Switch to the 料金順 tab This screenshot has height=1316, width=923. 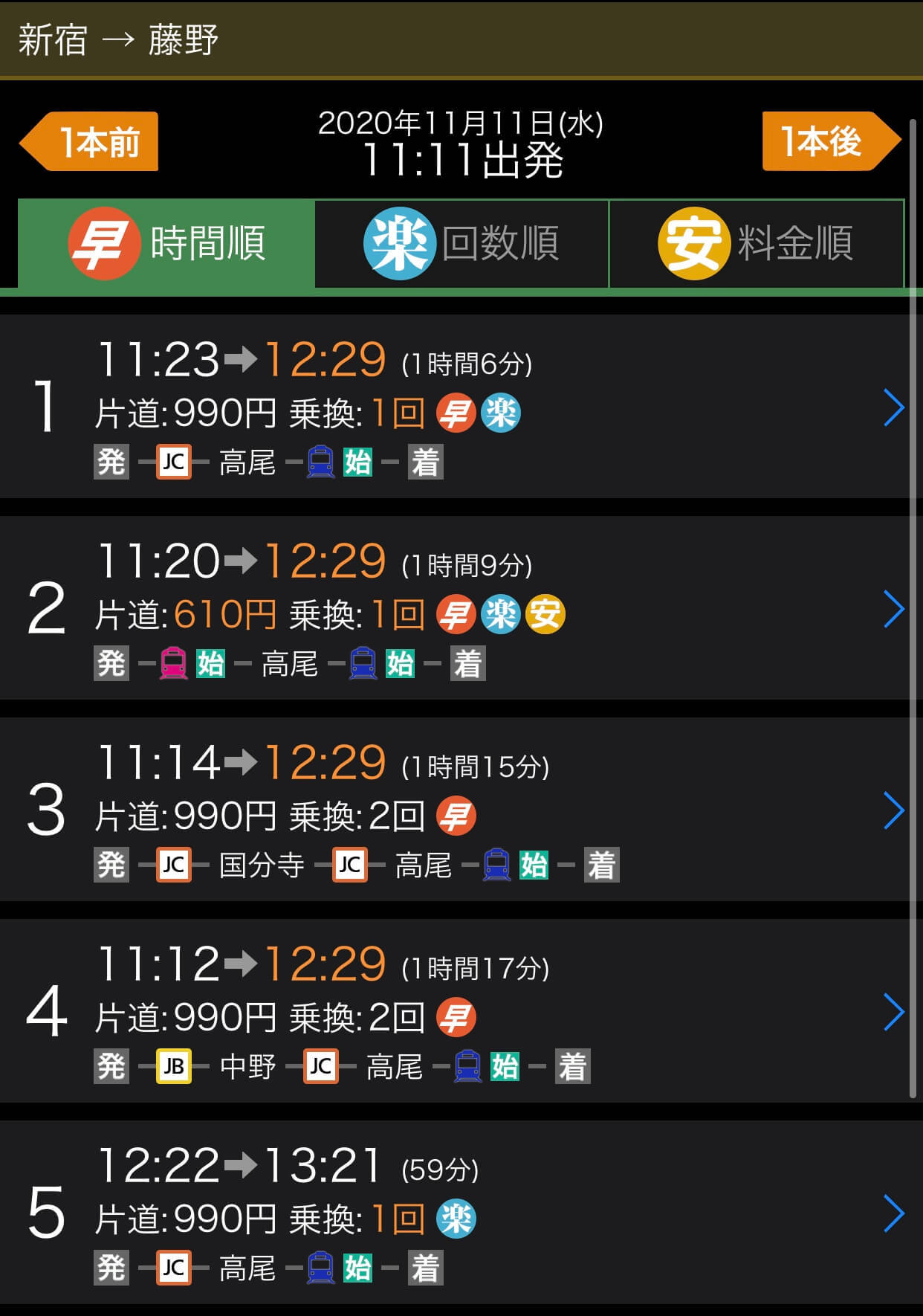756,243
